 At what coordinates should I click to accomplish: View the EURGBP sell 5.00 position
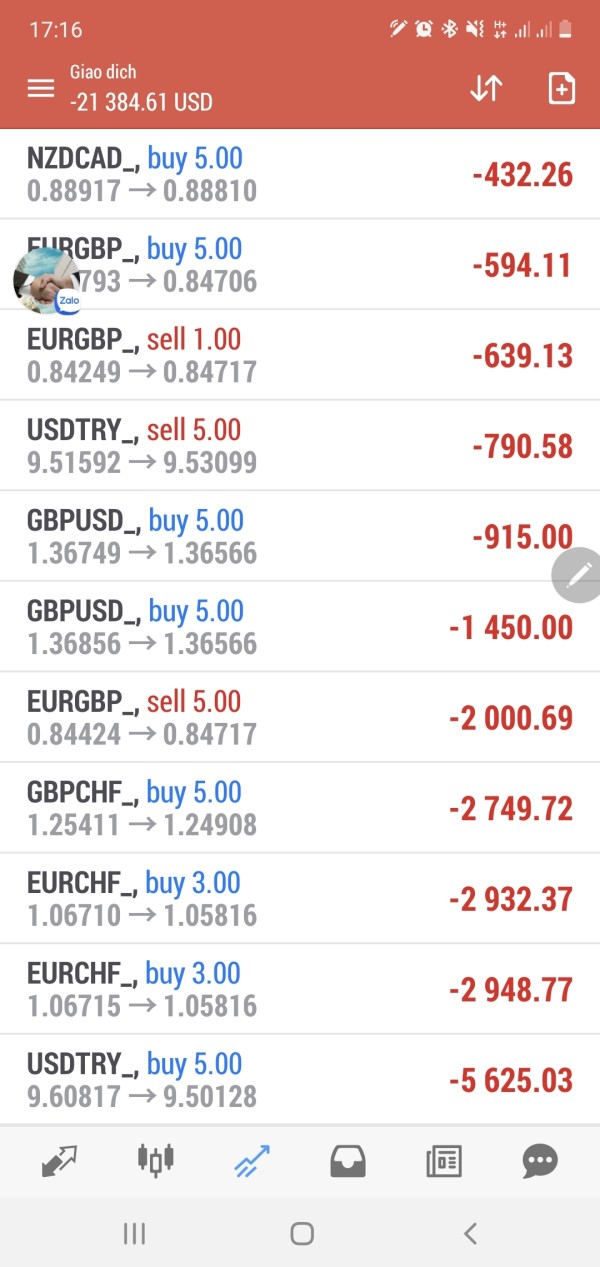click(300, 718)
